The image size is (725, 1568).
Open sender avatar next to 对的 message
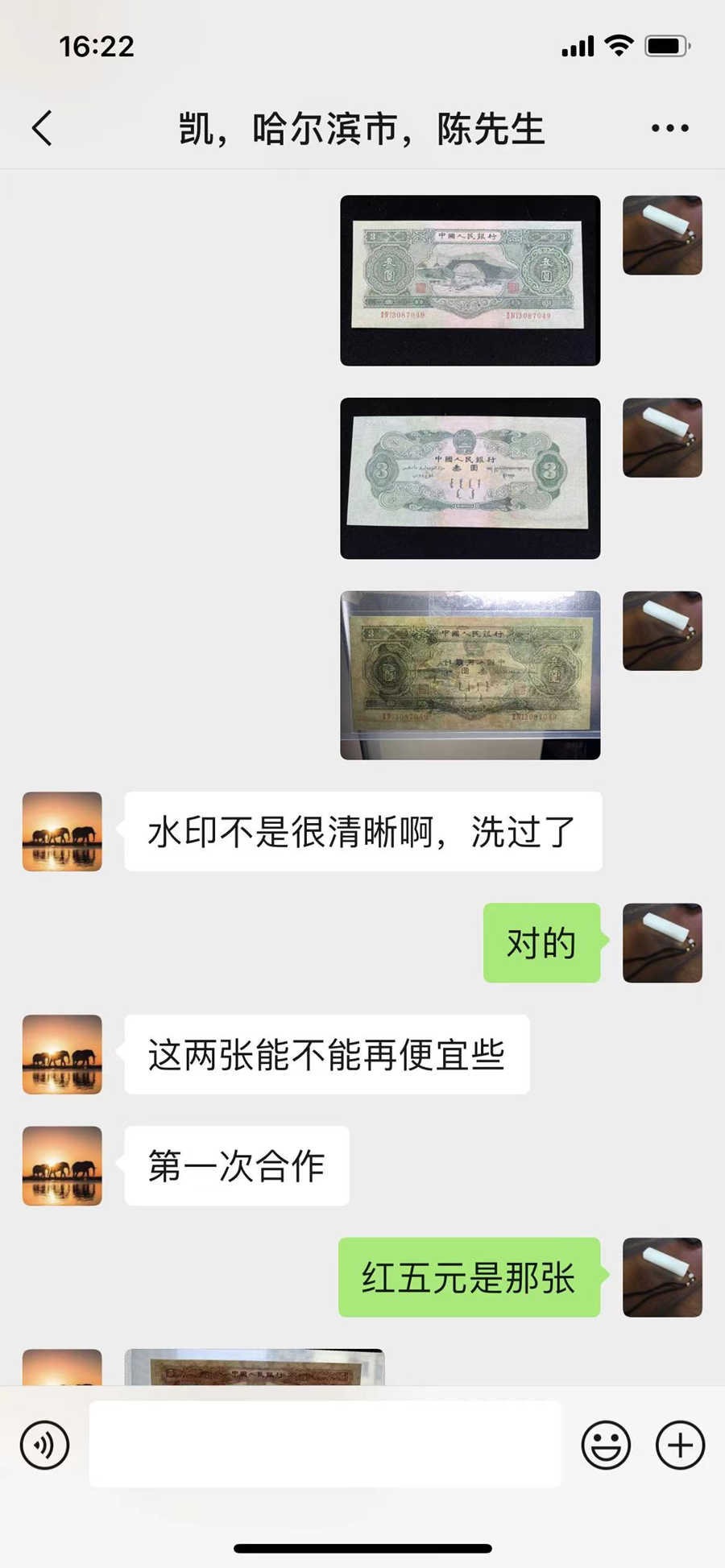662,943
